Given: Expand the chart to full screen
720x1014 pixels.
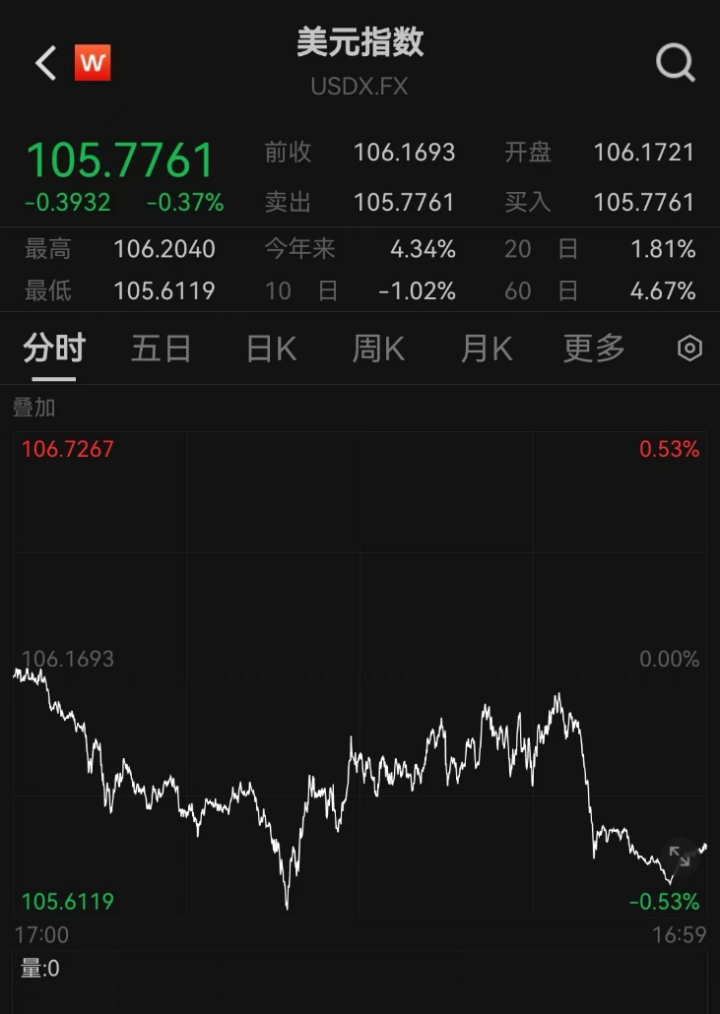Looking at the screenshot, I should pos(680,856).
